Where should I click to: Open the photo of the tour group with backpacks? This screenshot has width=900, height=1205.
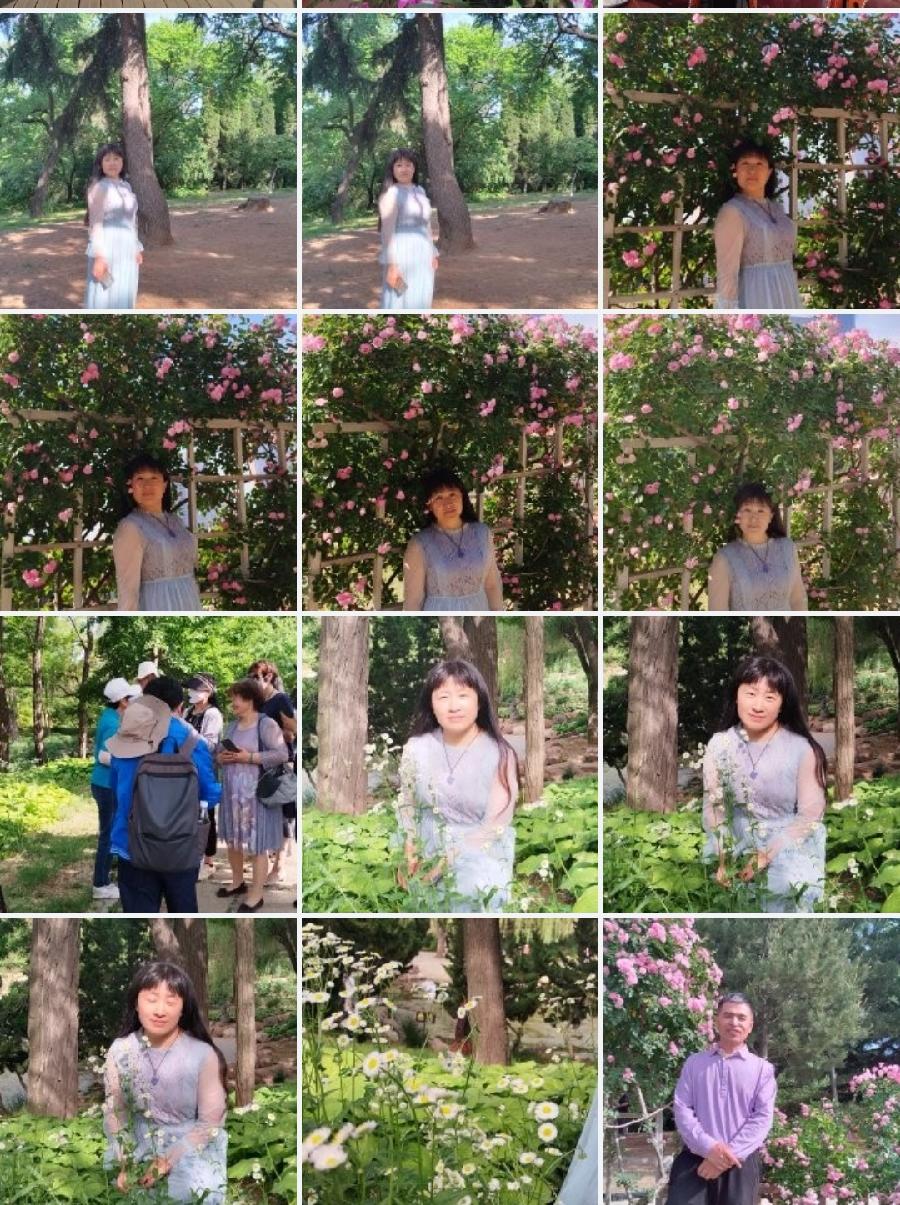tap(148, 765)
